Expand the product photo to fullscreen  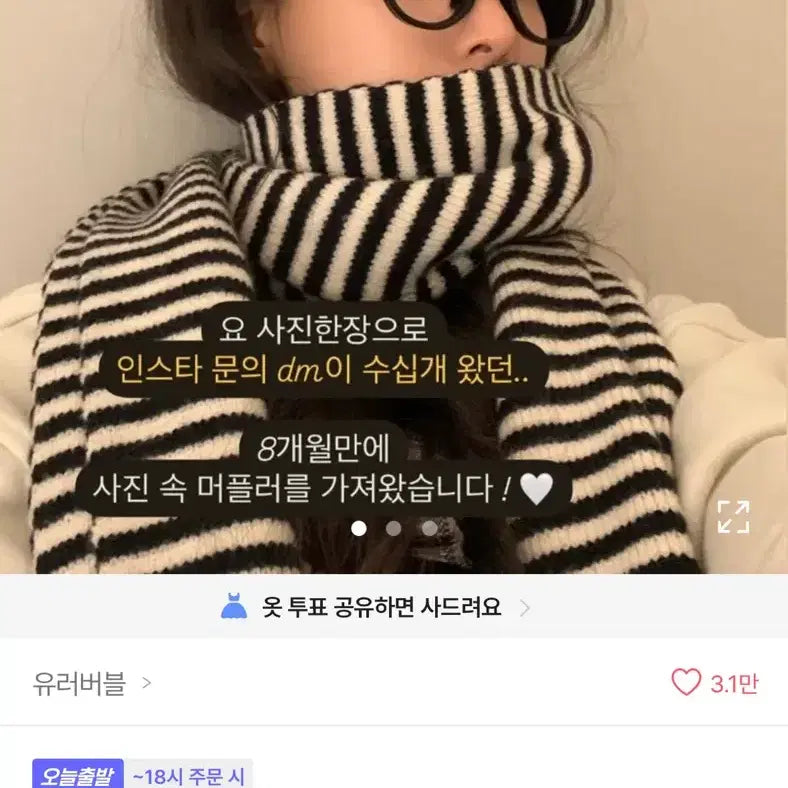click(733, 517)
